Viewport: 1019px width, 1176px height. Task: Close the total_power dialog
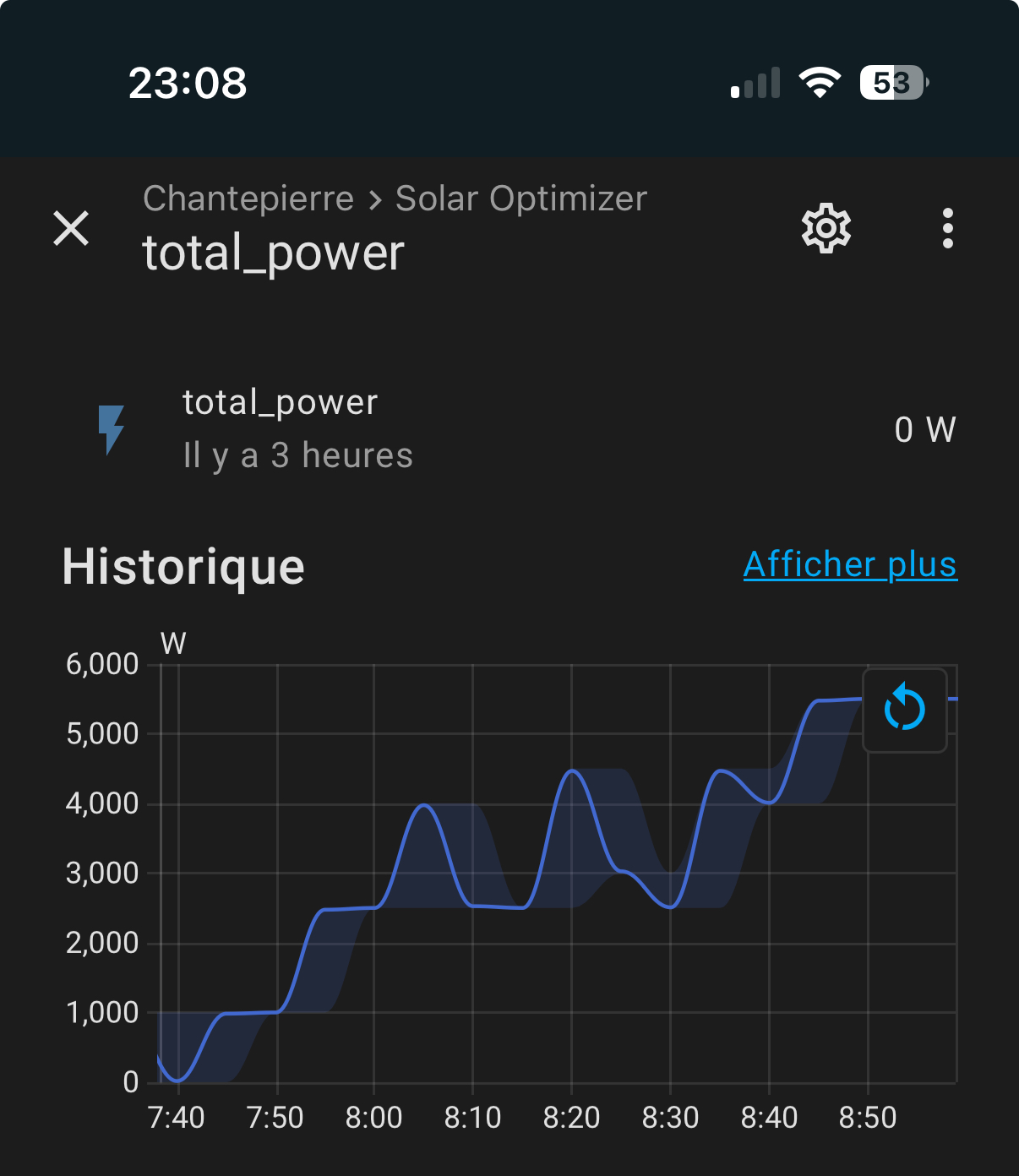tap(71, 228)
